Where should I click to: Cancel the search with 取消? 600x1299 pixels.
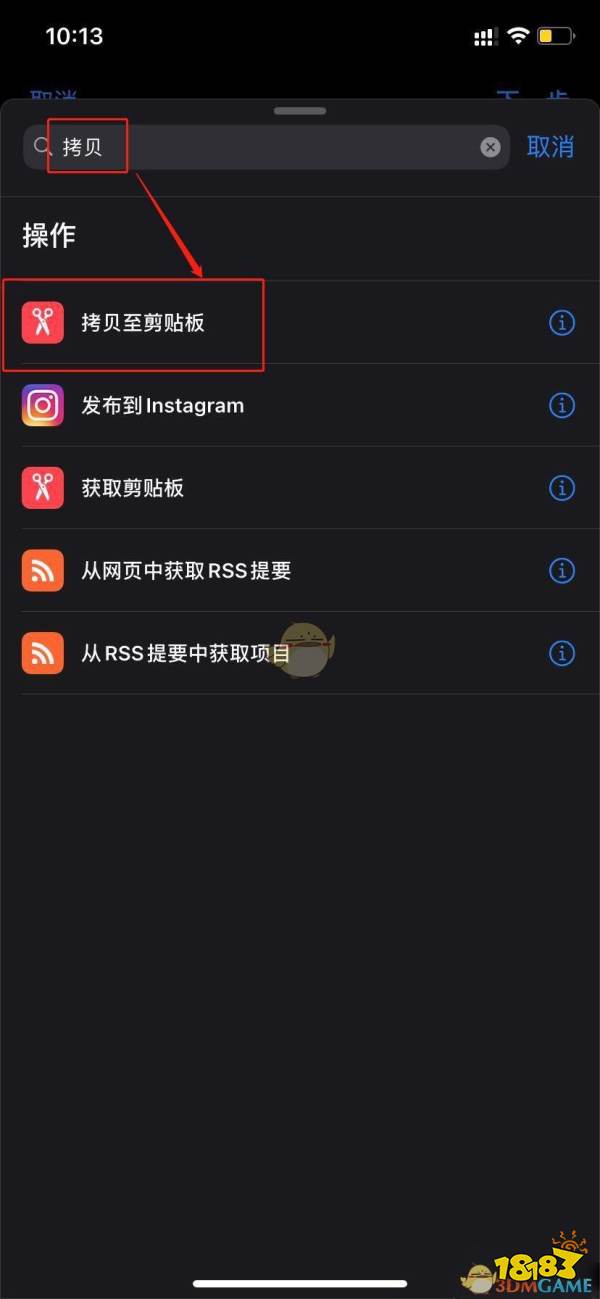tap(550, 147)
